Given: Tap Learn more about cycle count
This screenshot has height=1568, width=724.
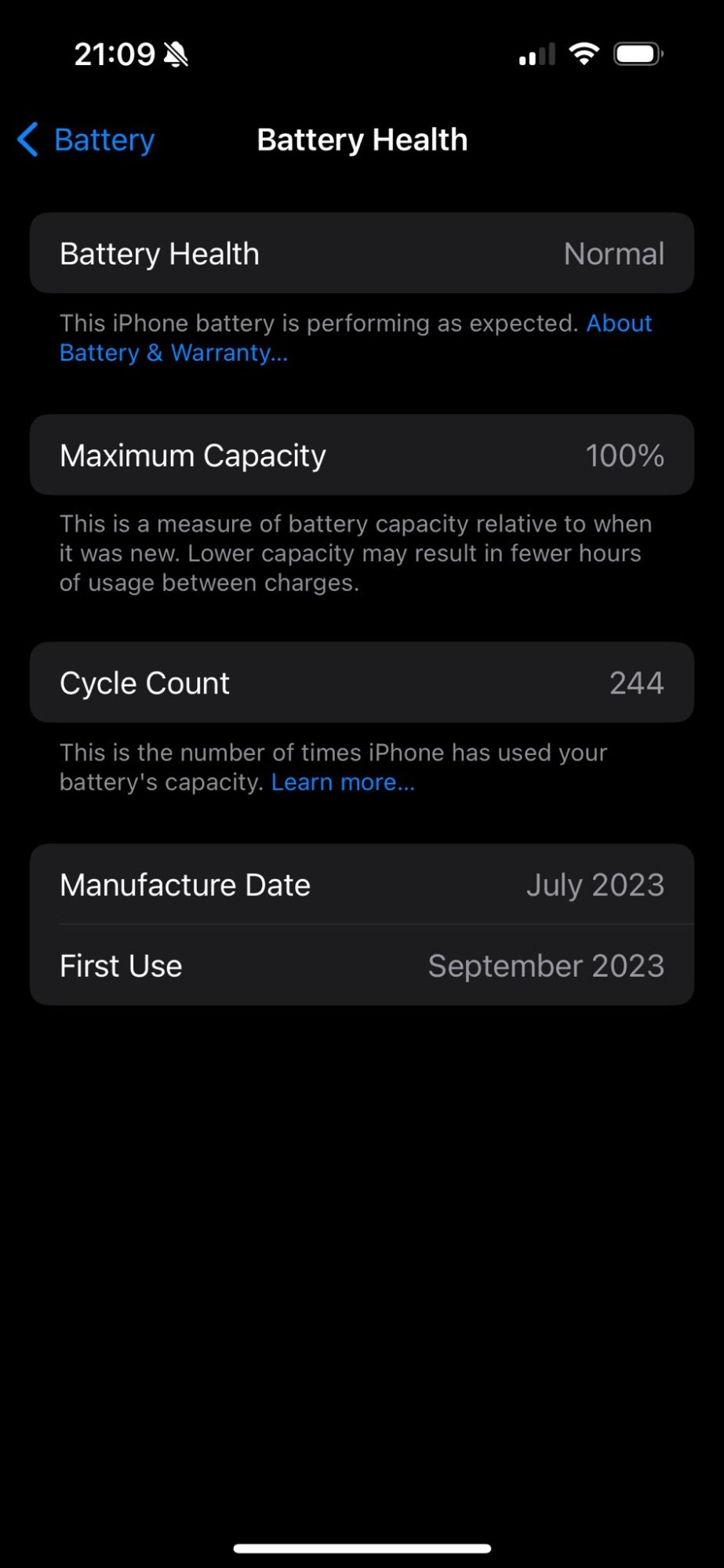Looking at the screenshot, I should point(343,782).
